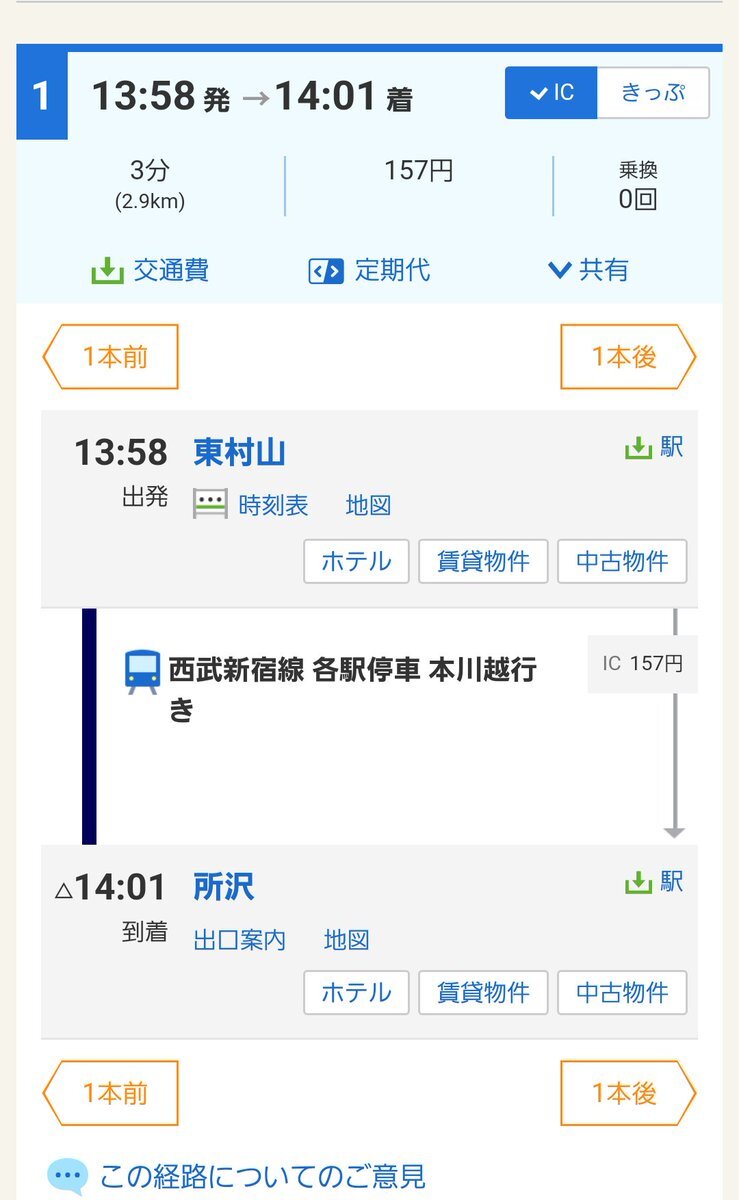The height and width of the screenshot is (1200, 739).
Task: View 出口案内 exit guide for 所沢
Action: 239,940
